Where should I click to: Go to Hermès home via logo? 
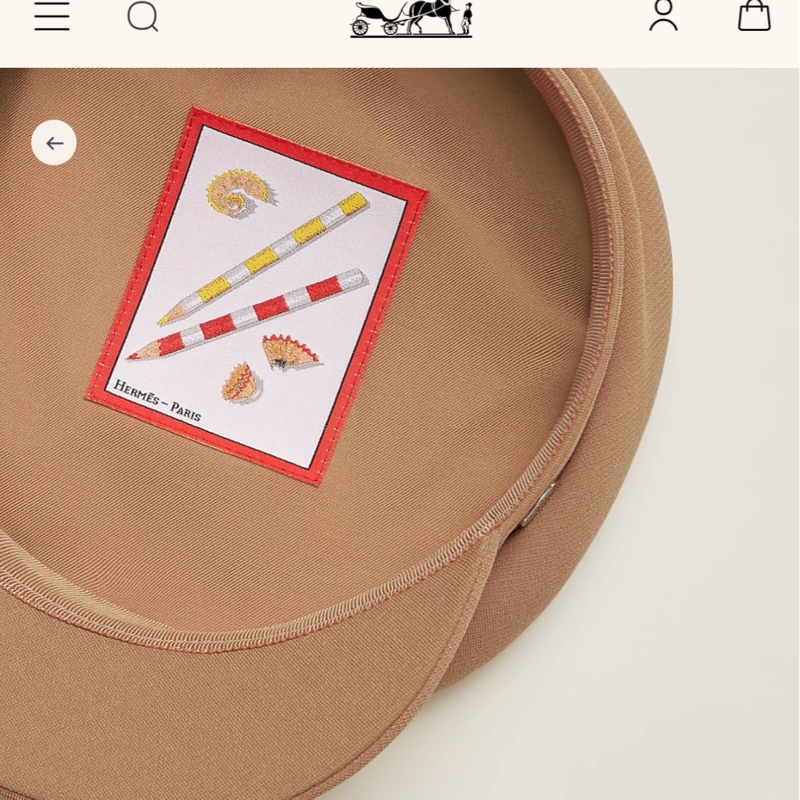click(x=411, y=17)
